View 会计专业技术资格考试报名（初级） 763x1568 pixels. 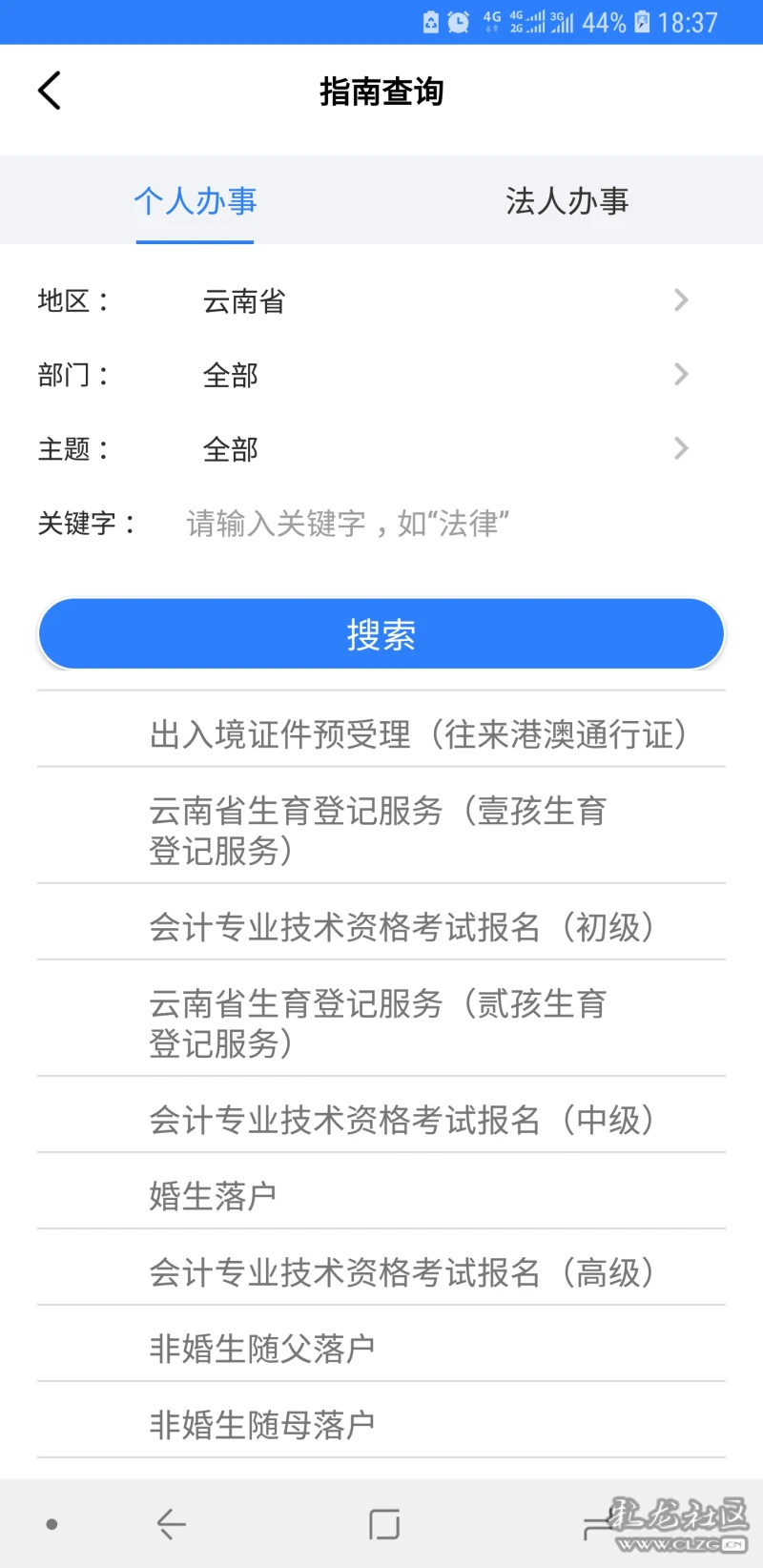381,927
